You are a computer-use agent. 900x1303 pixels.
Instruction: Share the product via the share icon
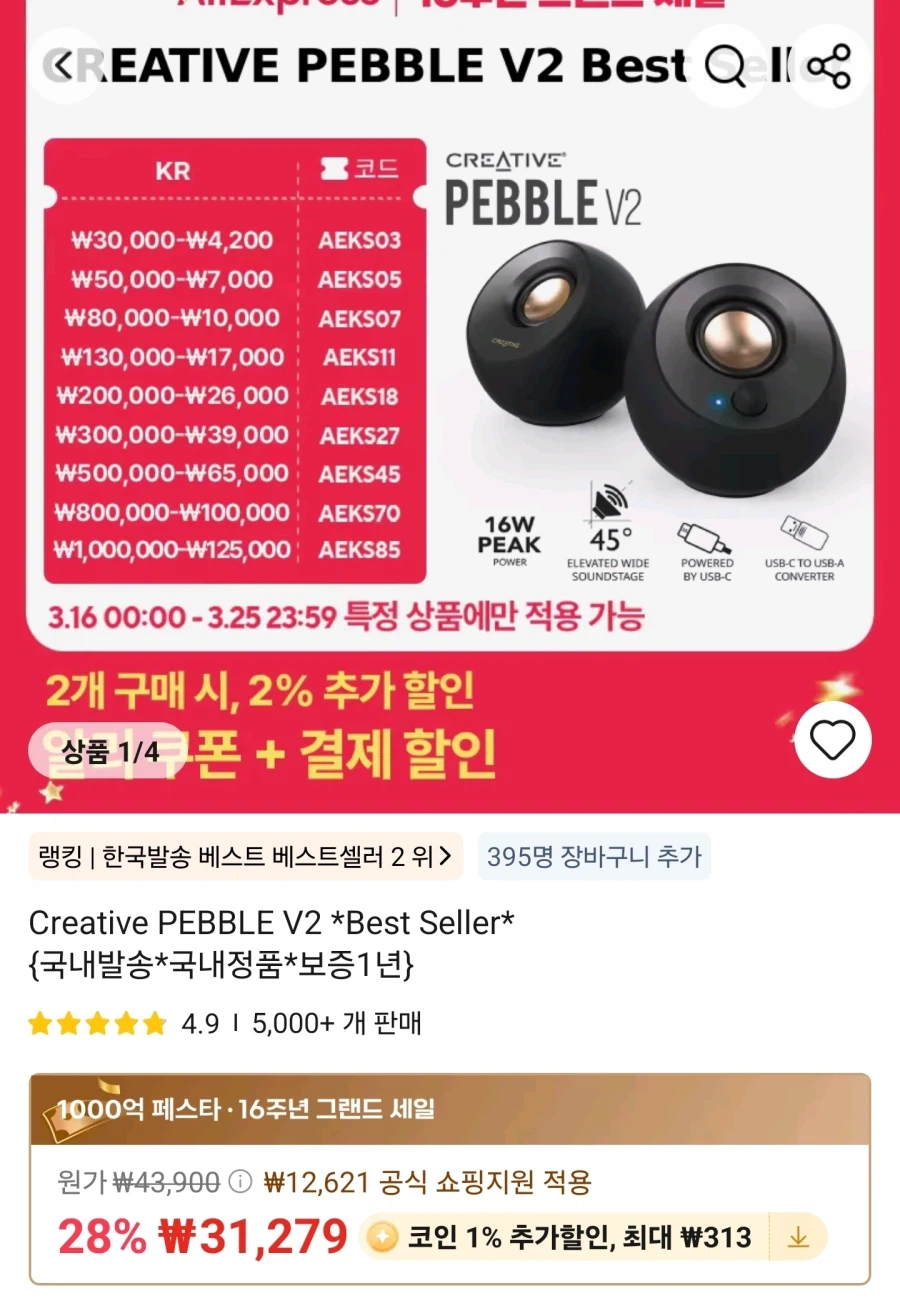[828, 66]
